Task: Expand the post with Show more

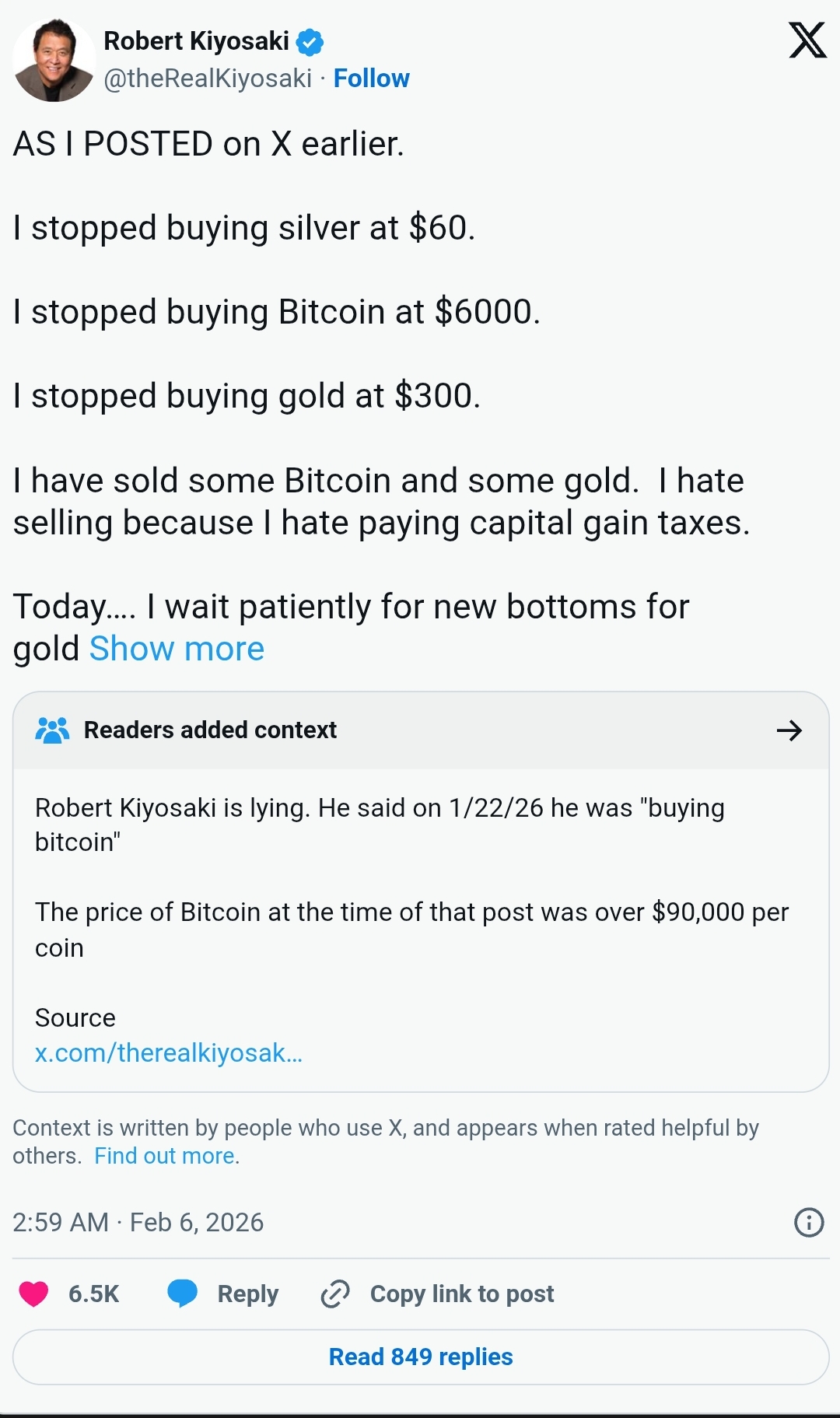Action: (177, 648)
